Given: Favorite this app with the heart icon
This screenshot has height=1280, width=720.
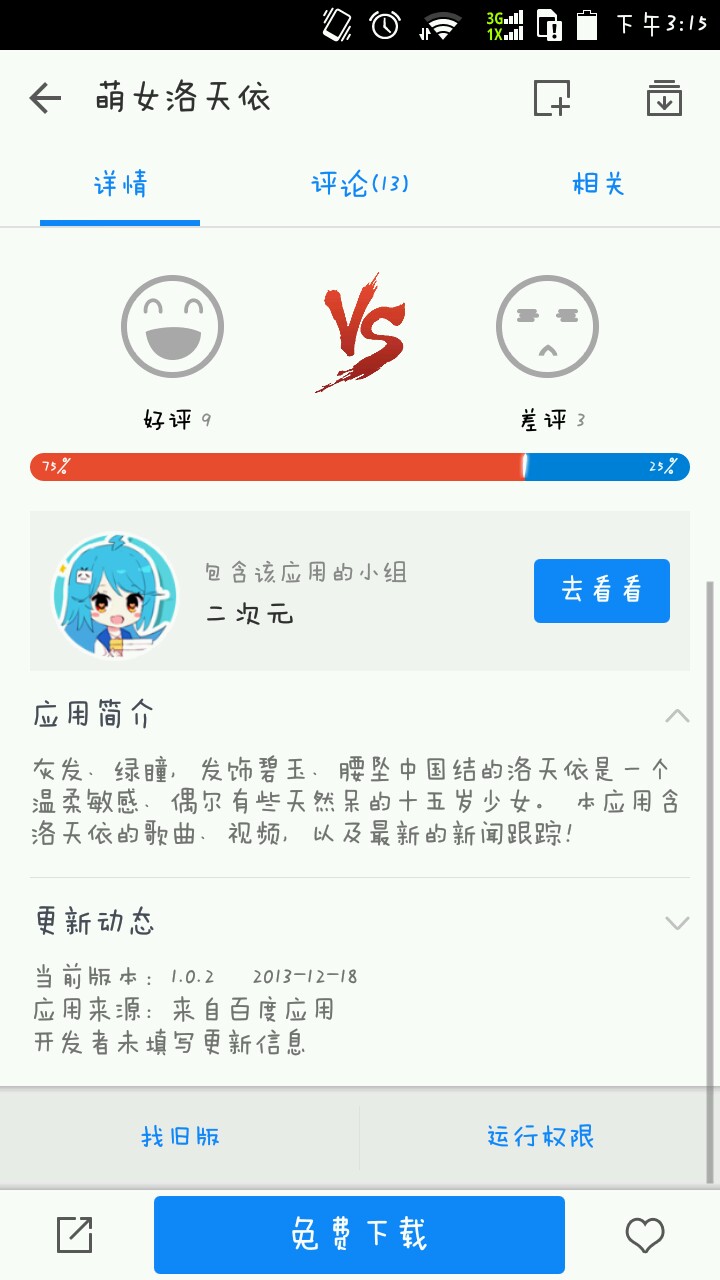Looking at the screenshot, I should (645, 1235).
